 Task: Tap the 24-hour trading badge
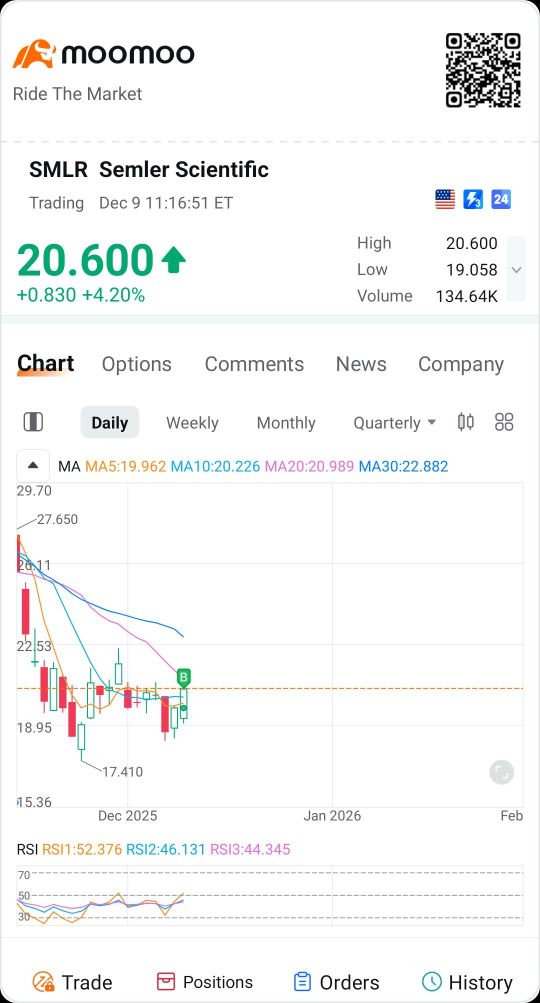pos(500,200)
